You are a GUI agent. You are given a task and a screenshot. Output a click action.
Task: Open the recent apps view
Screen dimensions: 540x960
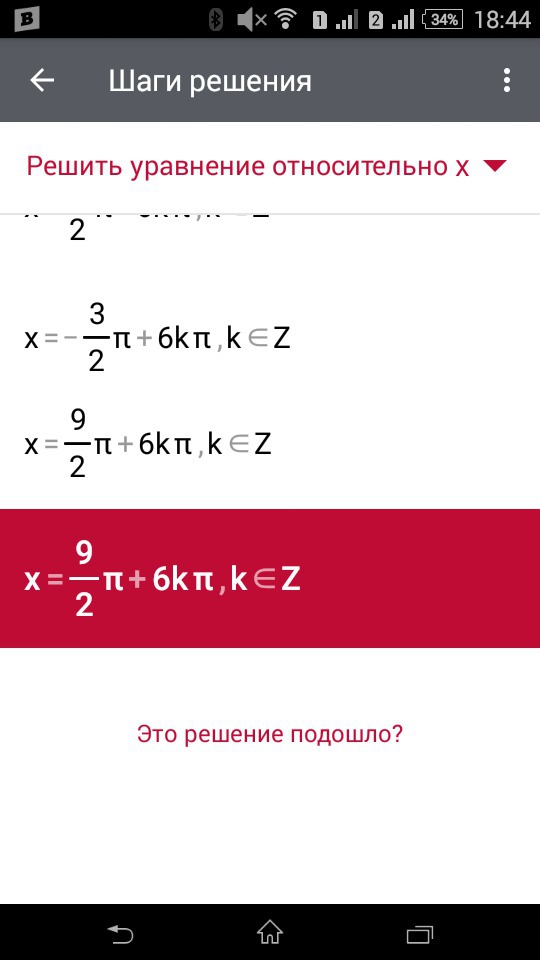tap(420, 934)
